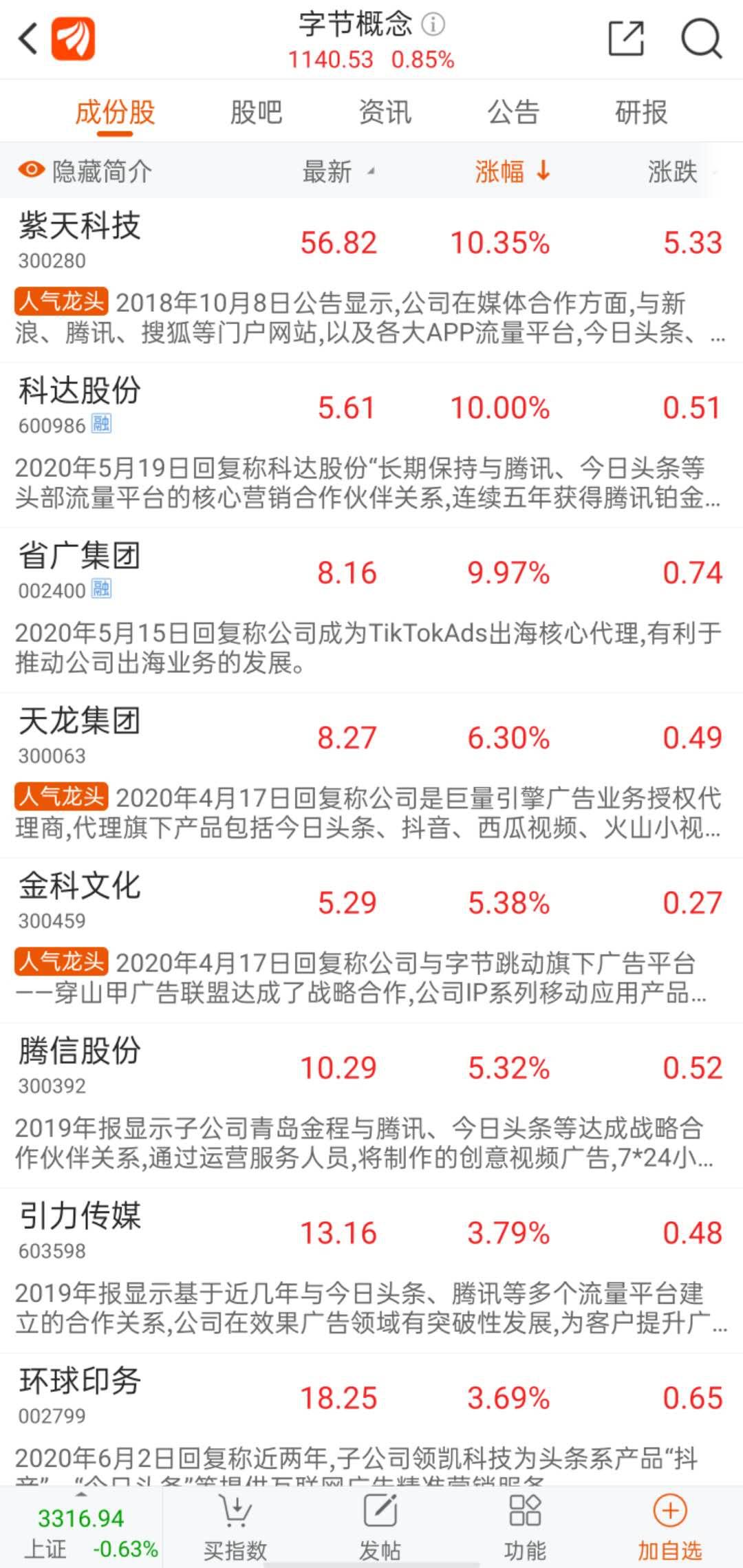
Task: Switch to the 股吧 tab
Action: [256, 112]
